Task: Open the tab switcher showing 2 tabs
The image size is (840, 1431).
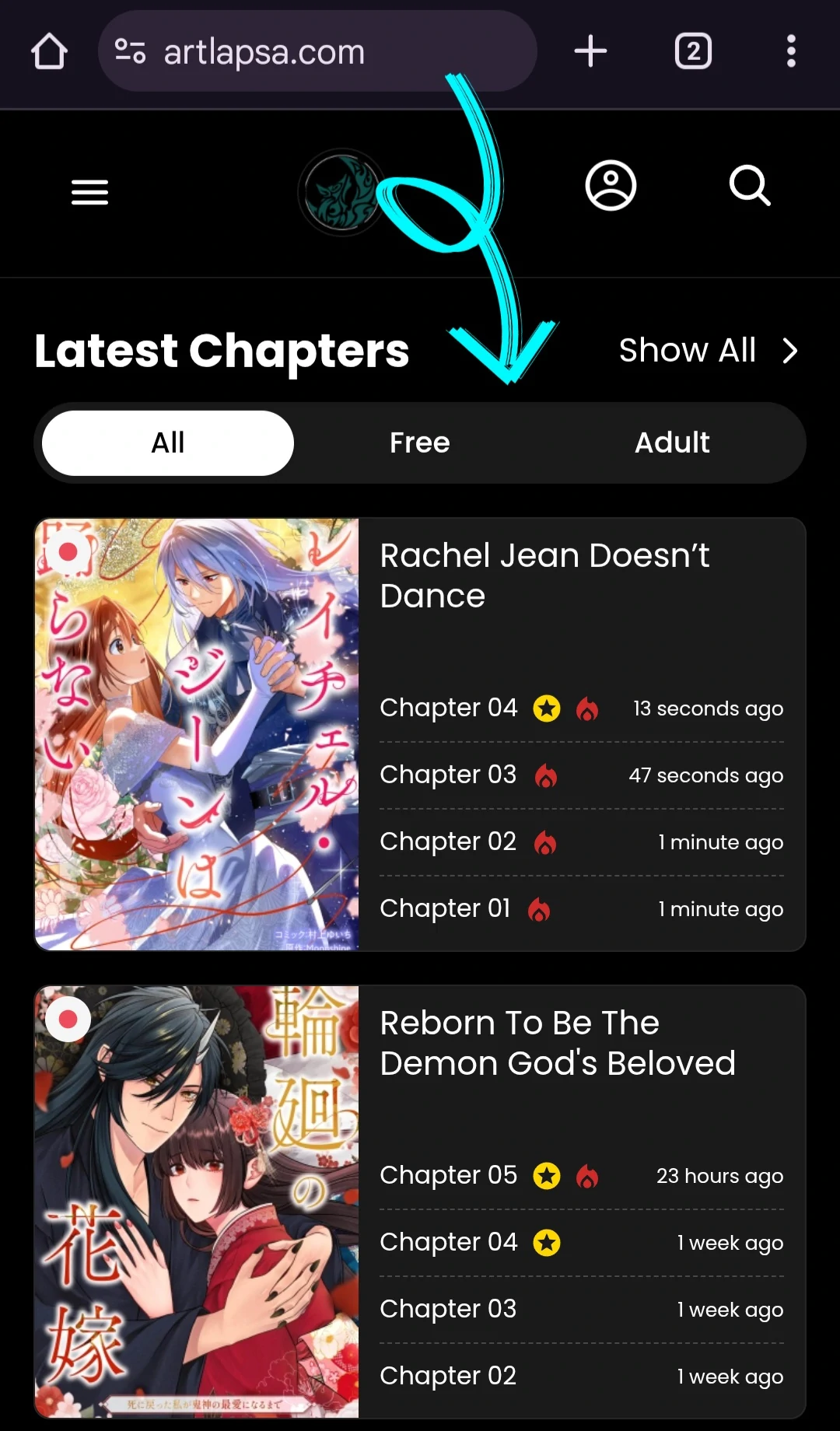Action: coord(692,52)
